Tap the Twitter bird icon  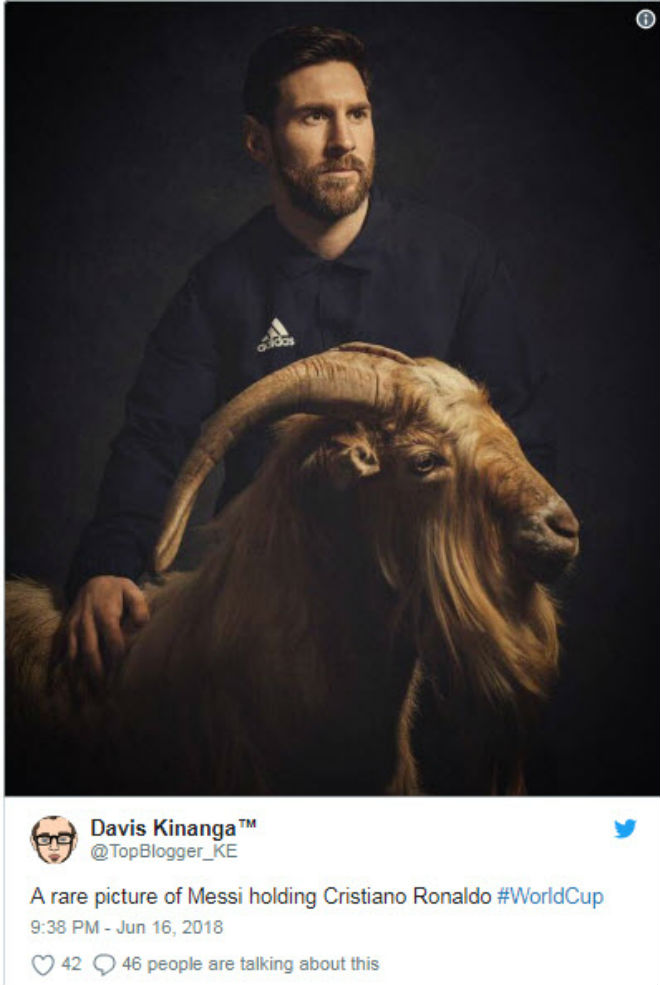coord(625,829)
